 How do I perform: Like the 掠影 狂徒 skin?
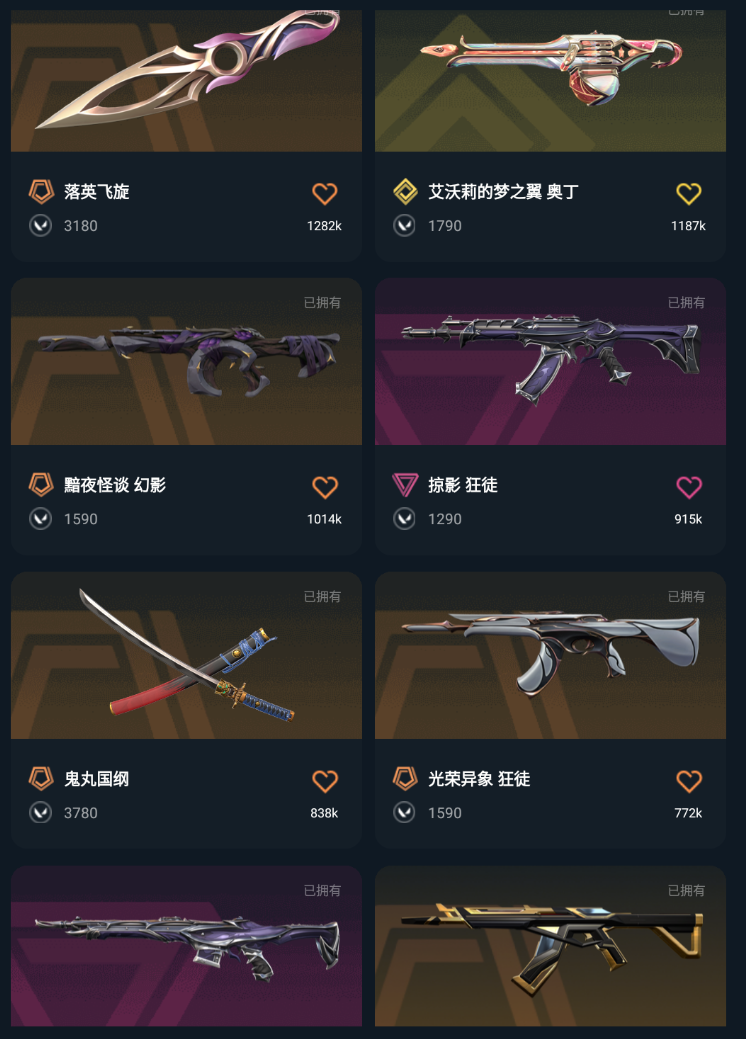[689, 487]
